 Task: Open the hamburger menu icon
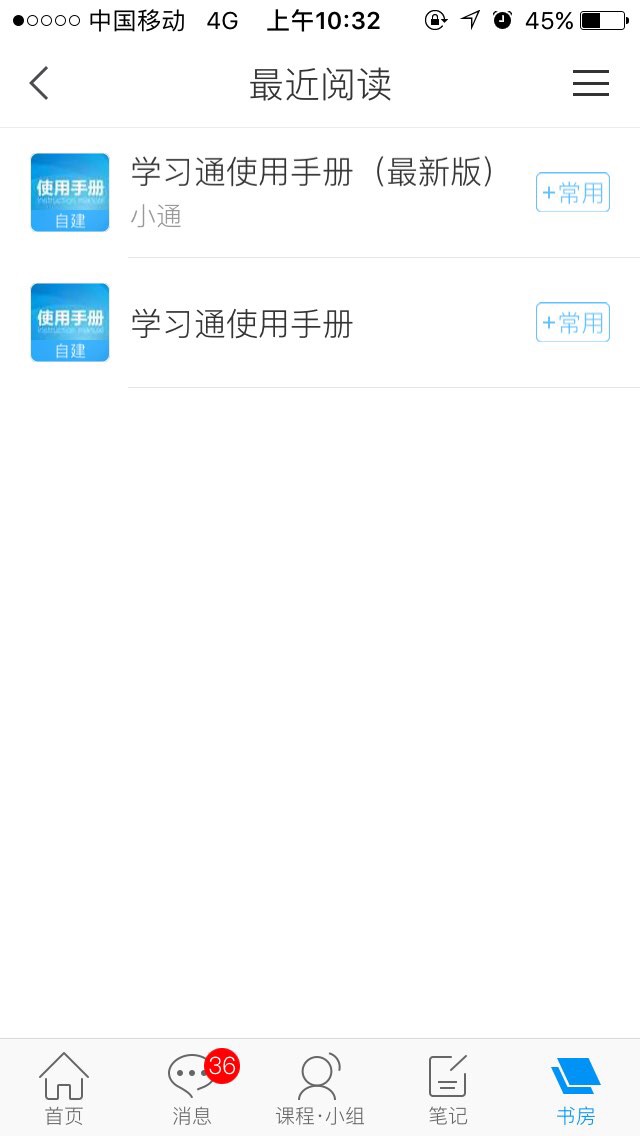(591, 83)
